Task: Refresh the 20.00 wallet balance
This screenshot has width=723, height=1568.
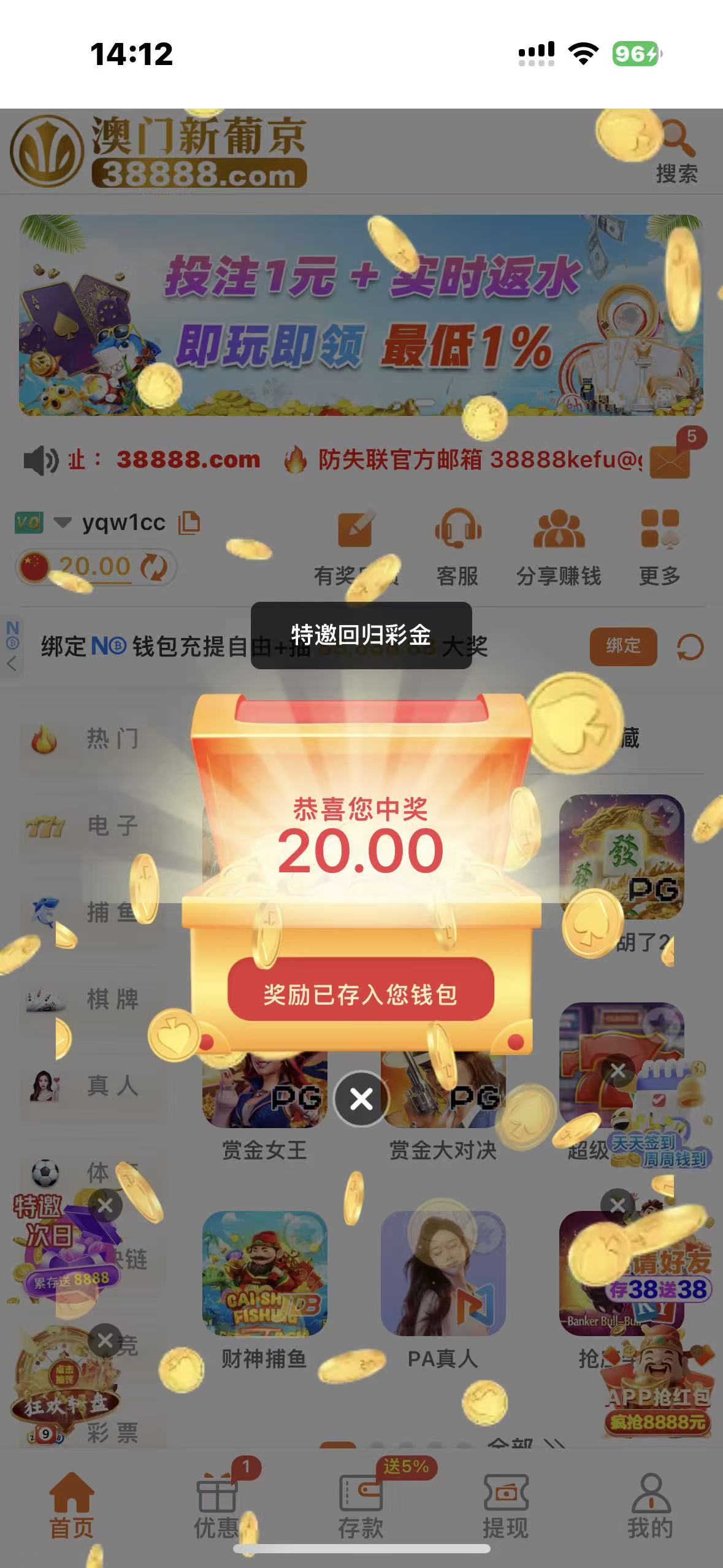Action: pos(153,567)
